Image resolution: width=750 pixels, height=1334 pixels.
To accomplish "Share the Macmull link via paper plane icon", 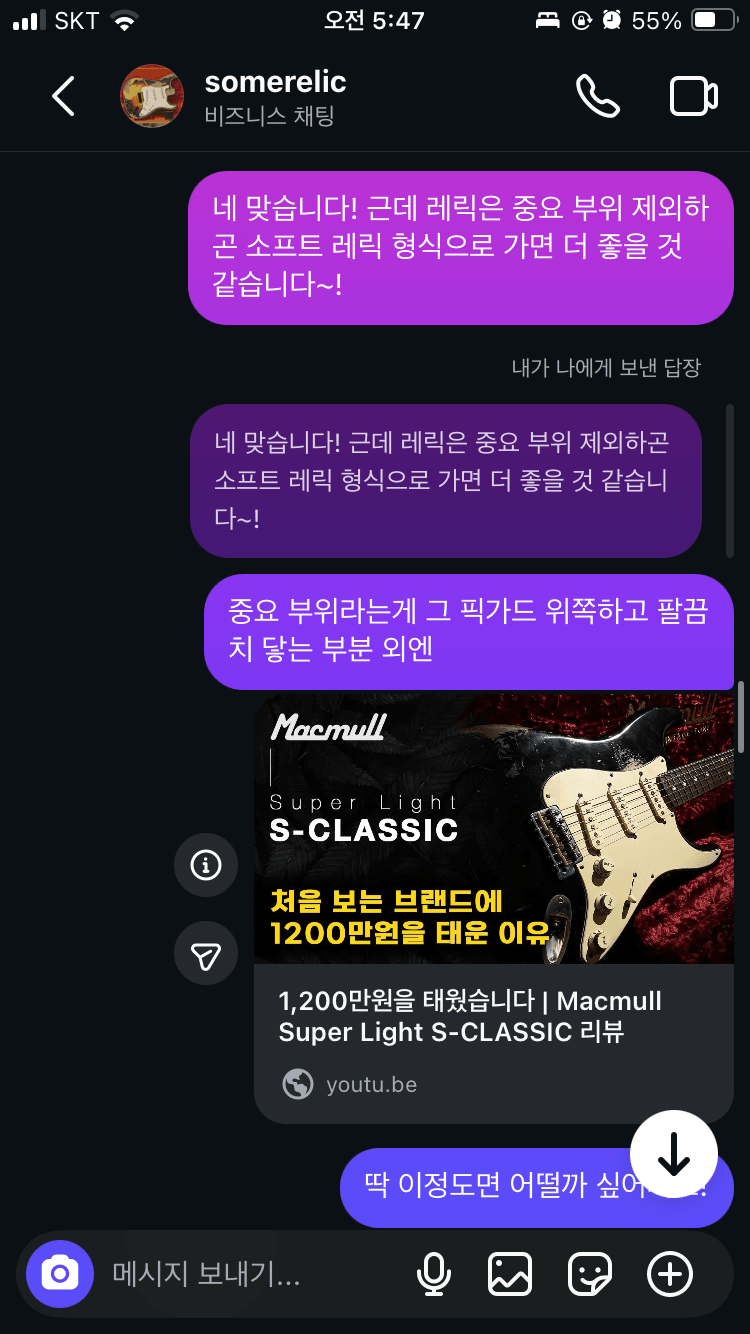I will [206, 953].
